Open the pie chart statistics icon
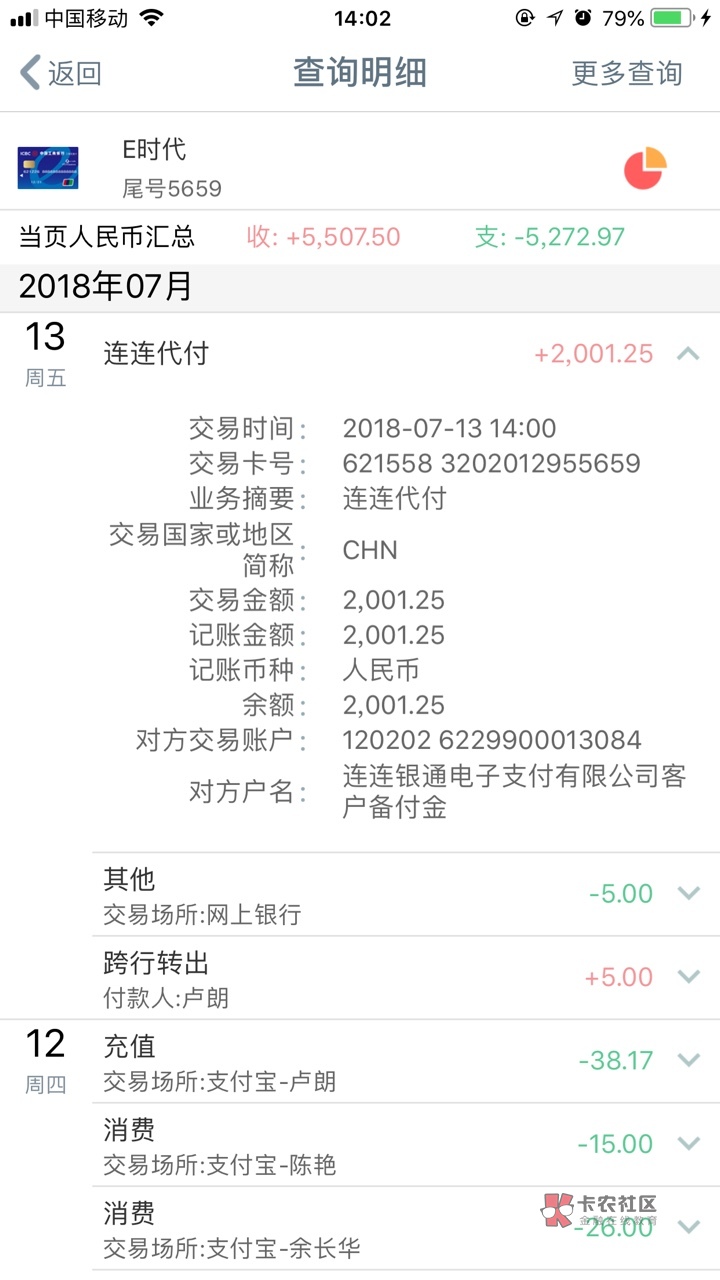This screenshot has height=1280, width=720. pos(645,168)
